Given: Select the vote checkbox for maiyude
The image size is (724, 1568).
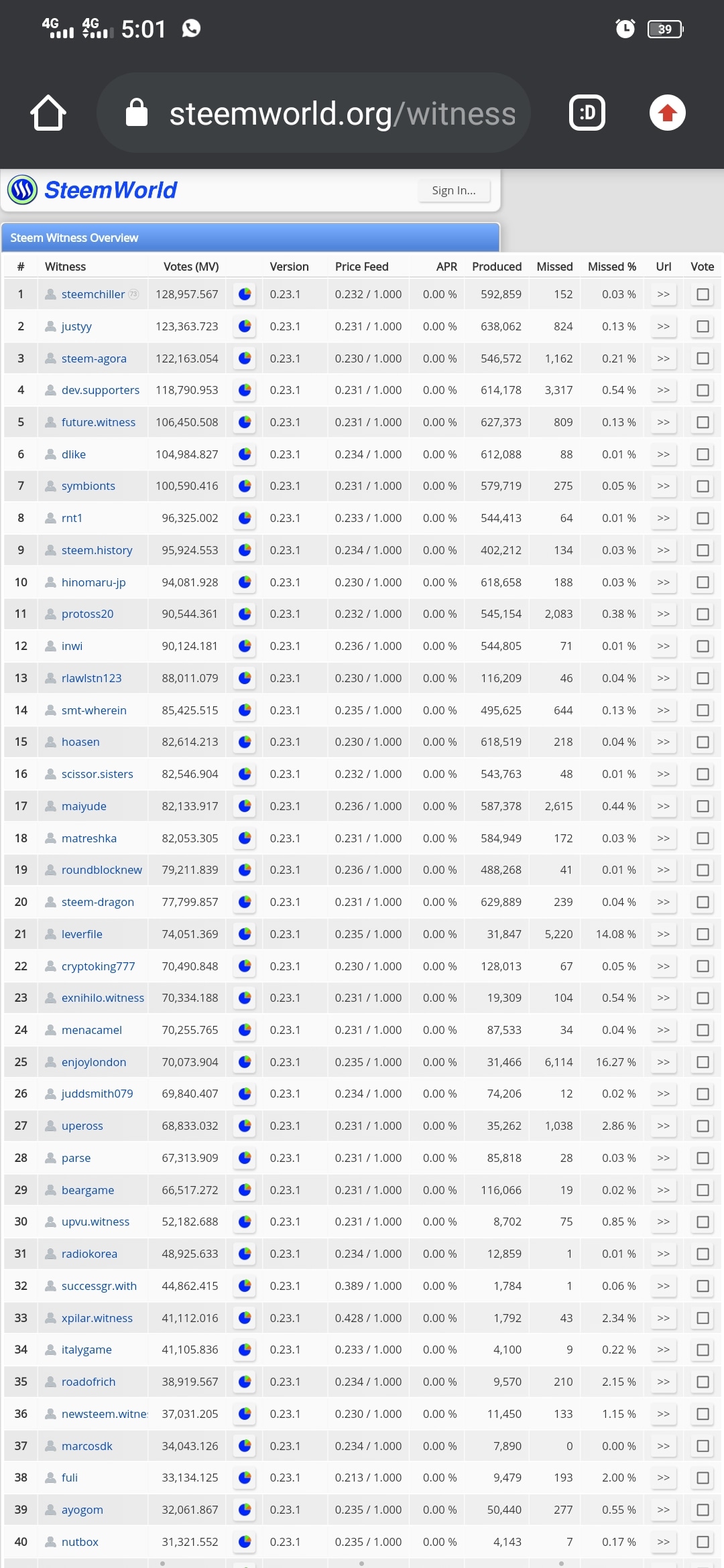Looking at the screenshot, I should coord(703,806).
